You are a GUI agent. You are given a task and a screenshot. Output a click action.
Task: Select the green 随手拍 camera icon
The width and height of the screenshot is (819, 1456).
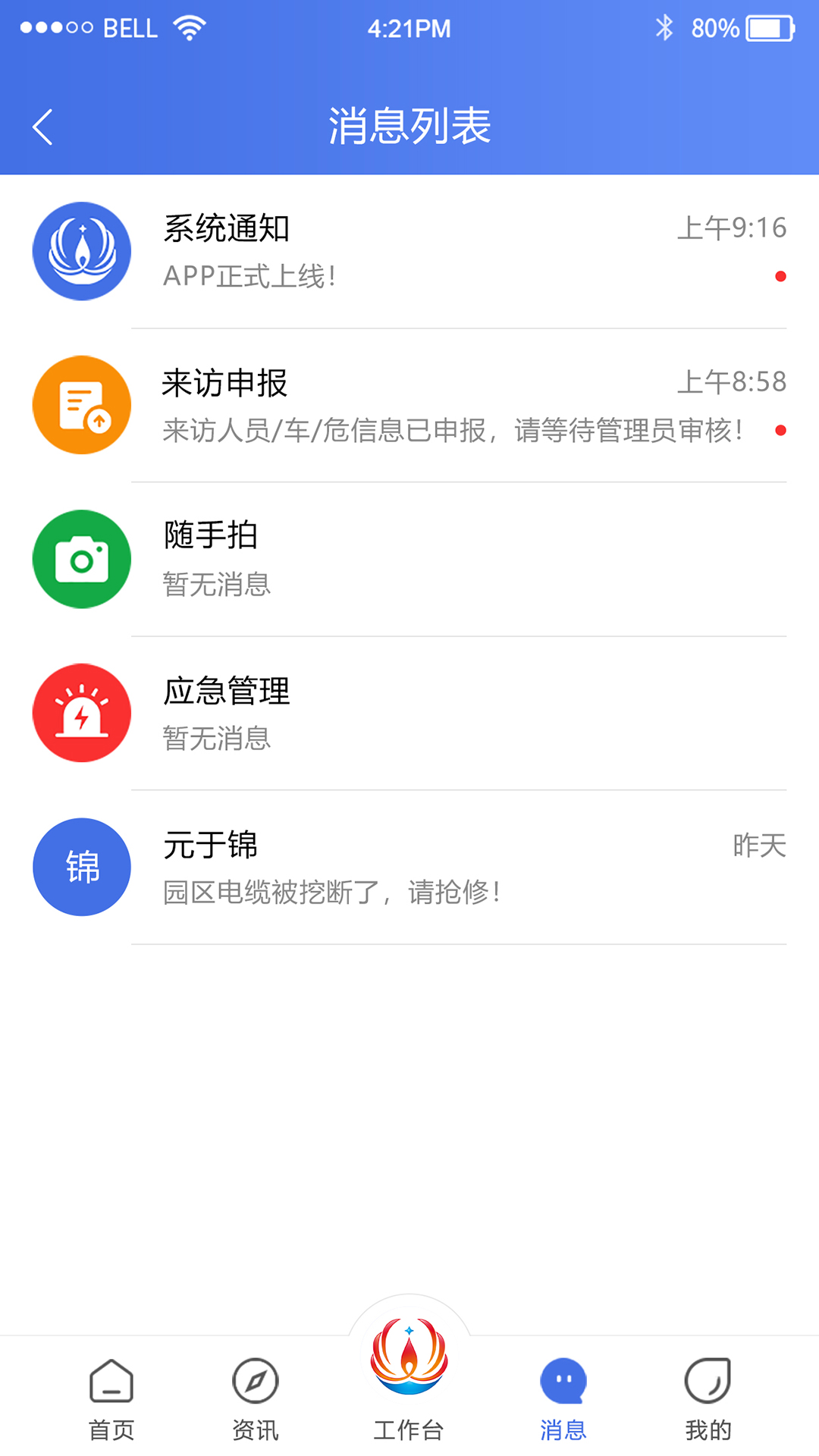coord(81,559)
